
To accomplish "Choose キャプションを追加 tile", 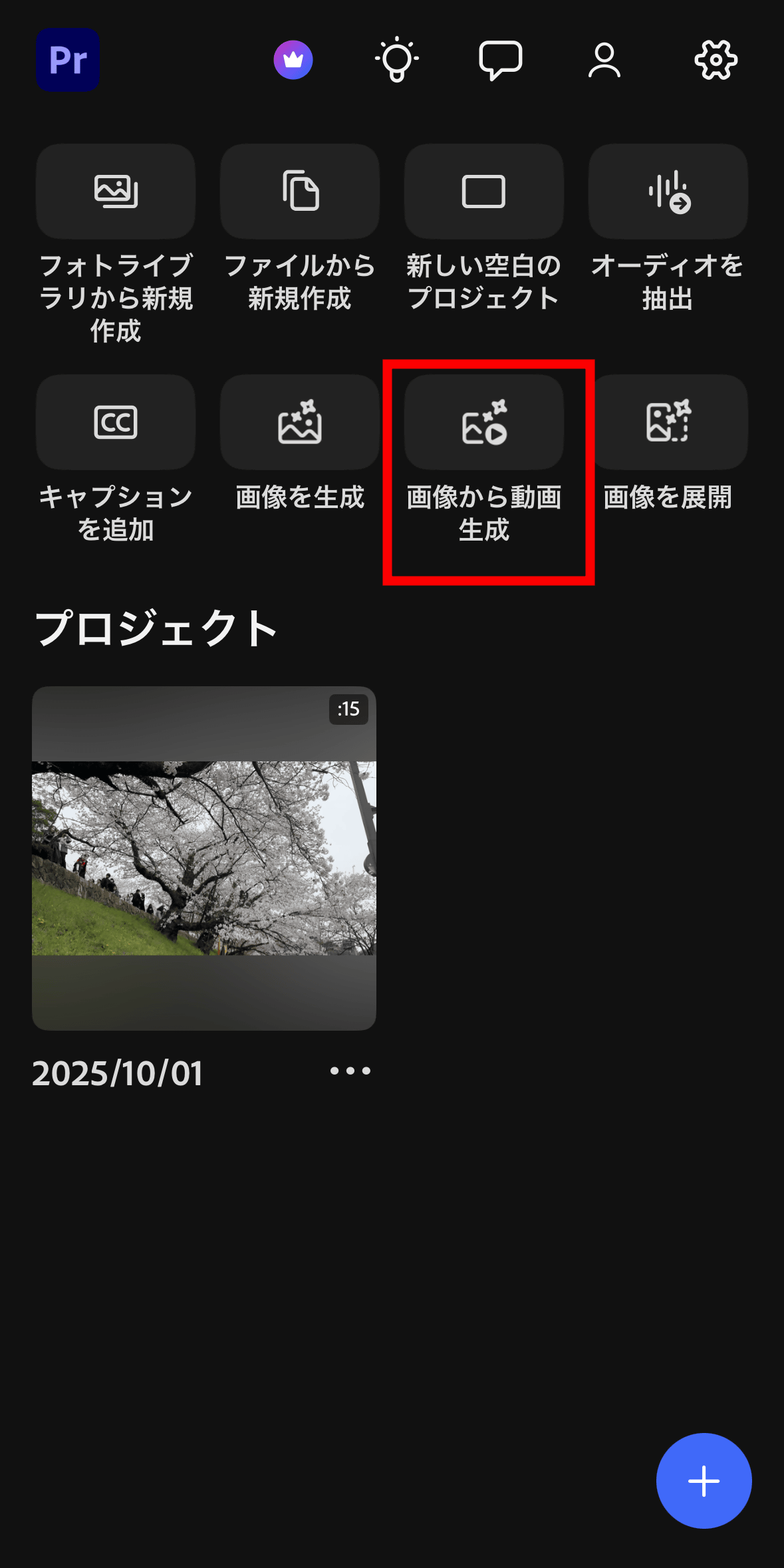I will click(116, 423).
